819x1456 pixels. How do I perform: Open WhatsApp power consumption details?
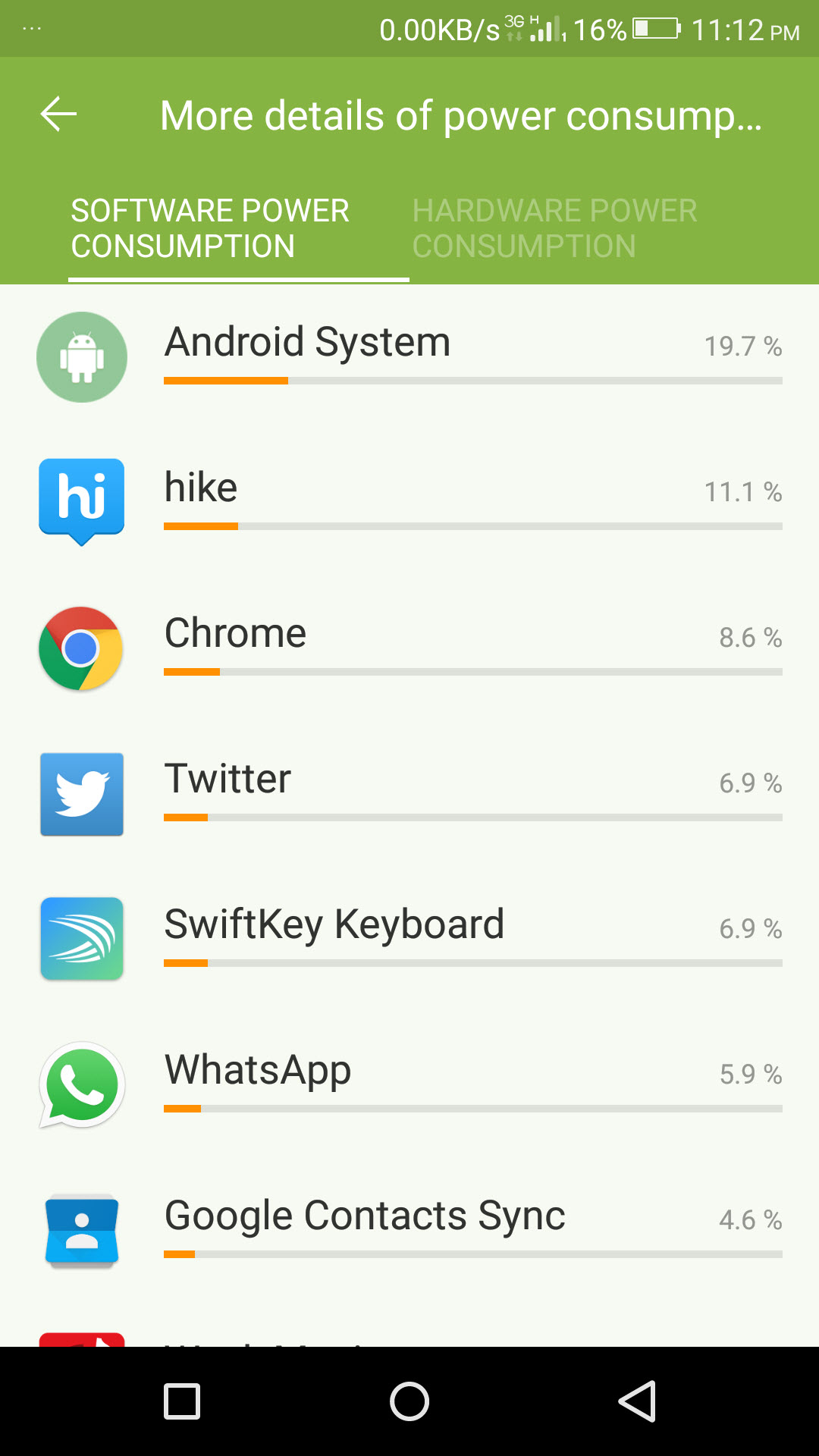(x=409, y=1085)
